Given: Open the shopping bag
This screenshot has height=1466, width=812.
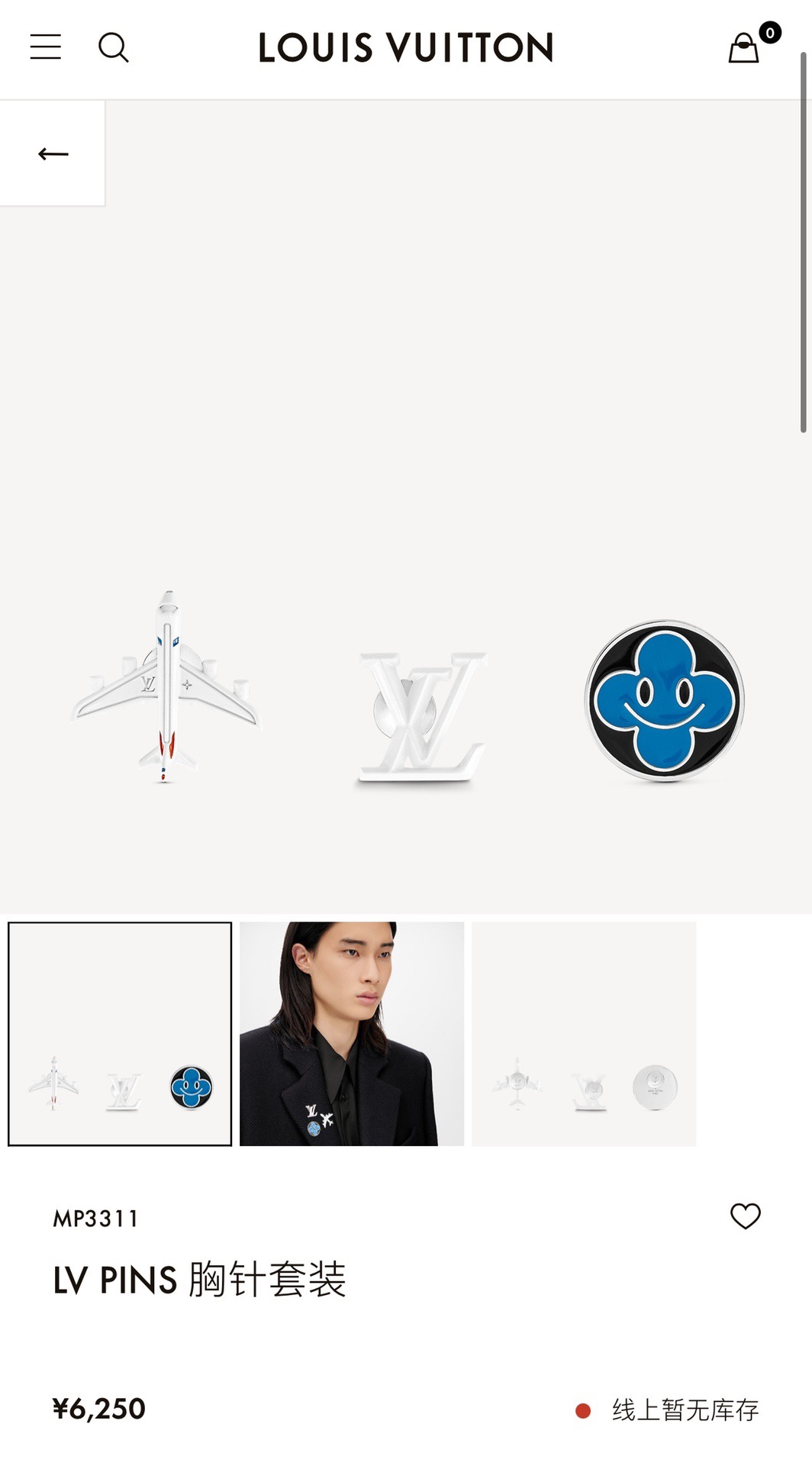Looking at the screenshot, I should click(x=745, y=47).
